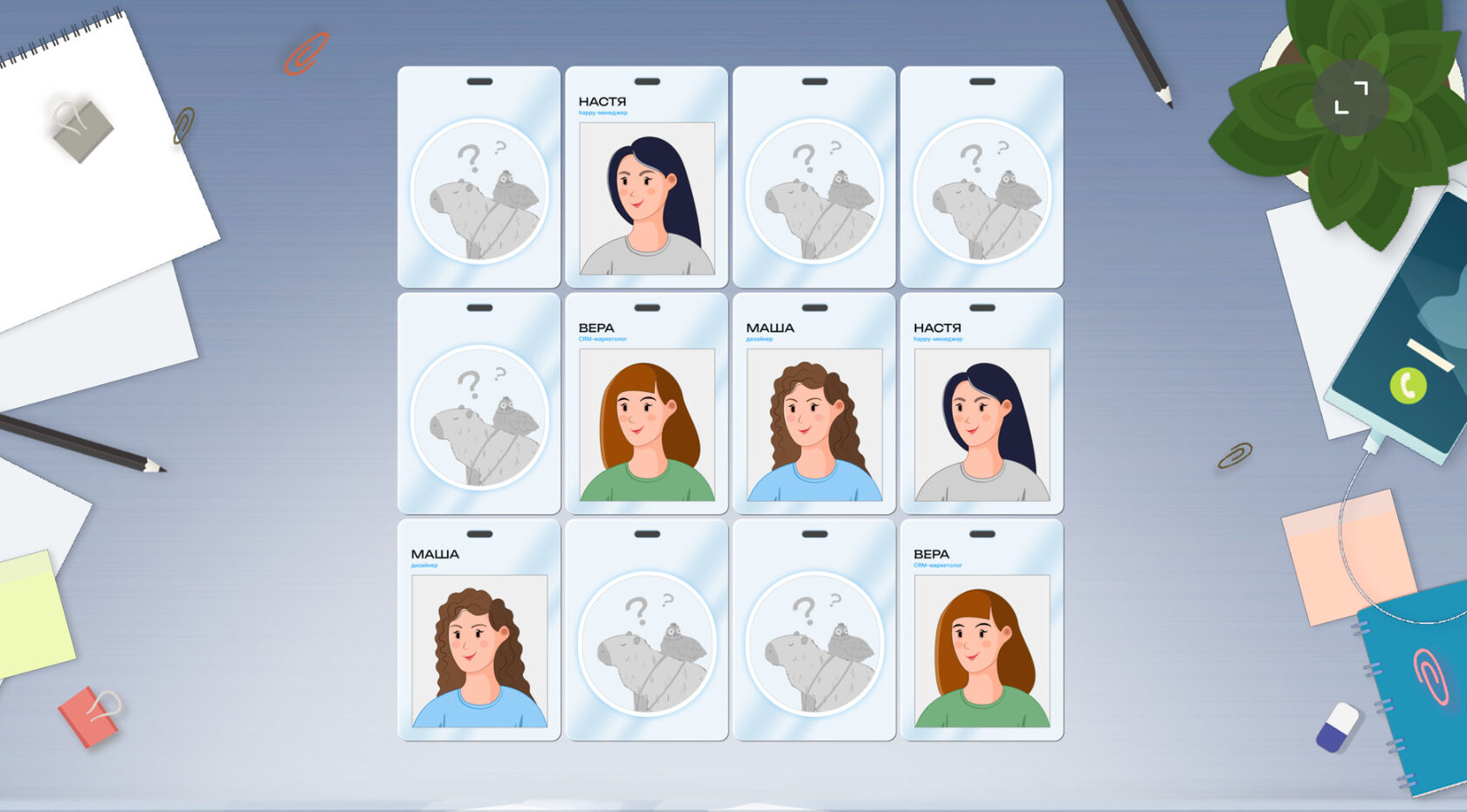Flip hidden card right of the bottom-row Маша
The width and height of the screenshot is (1467, 812).
647,630
